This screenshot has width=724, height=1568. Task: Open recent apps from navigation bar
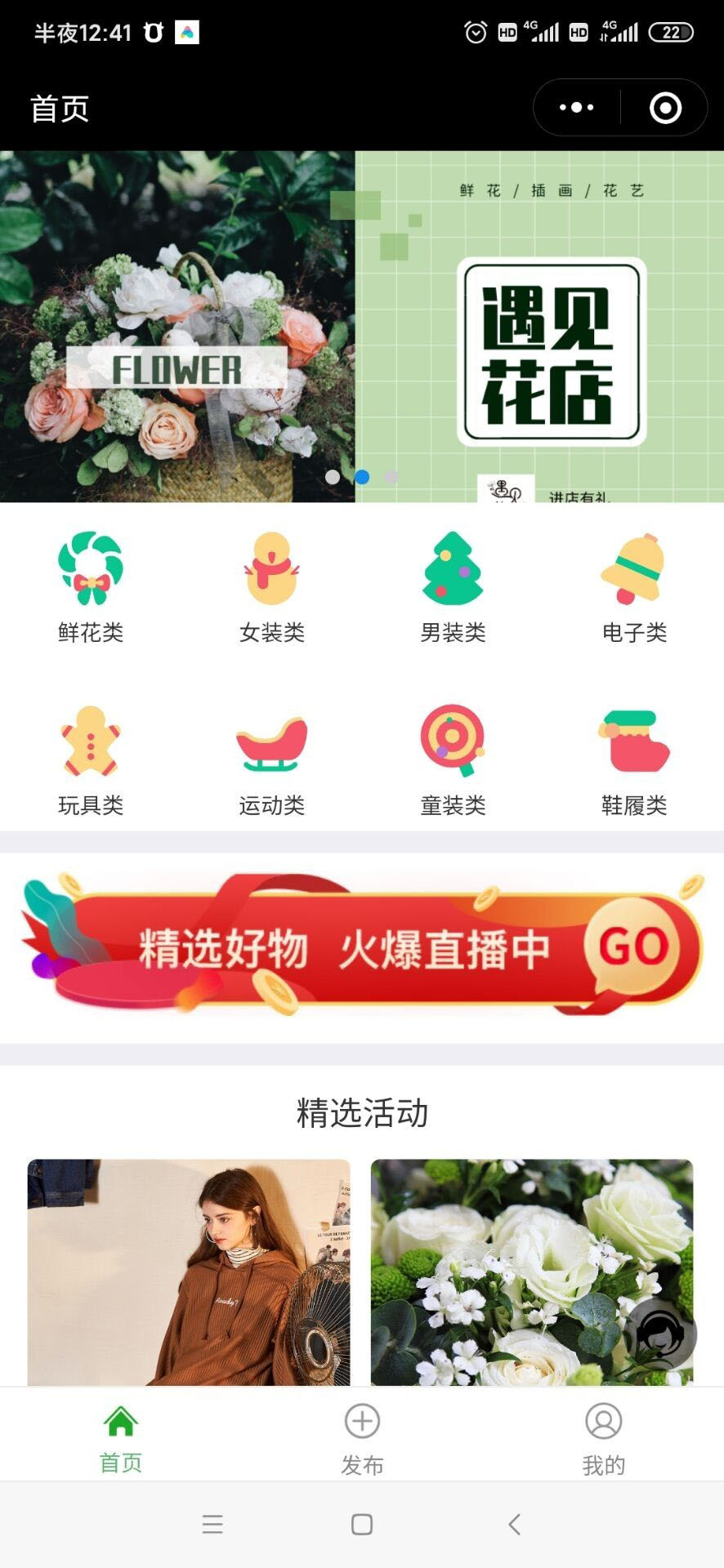[212, 1524]
